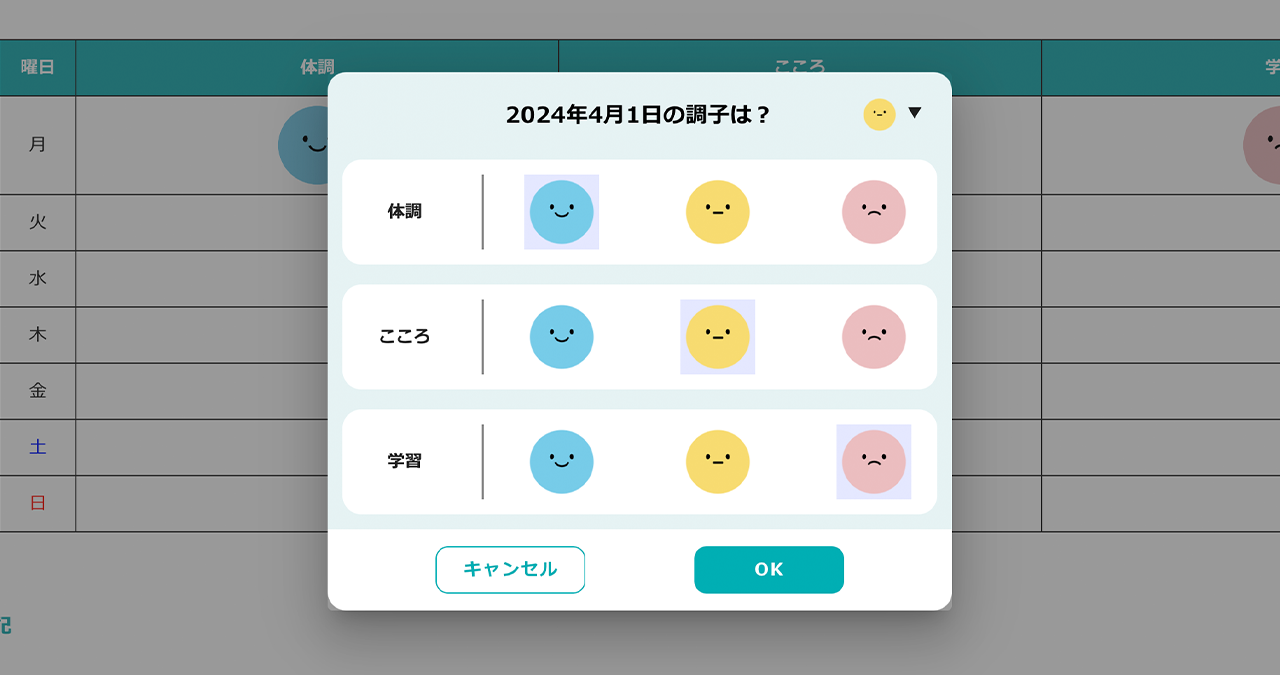Select the happy blue face for 体調
This screenshot has height=675, width=1280.
click(561, 212)
